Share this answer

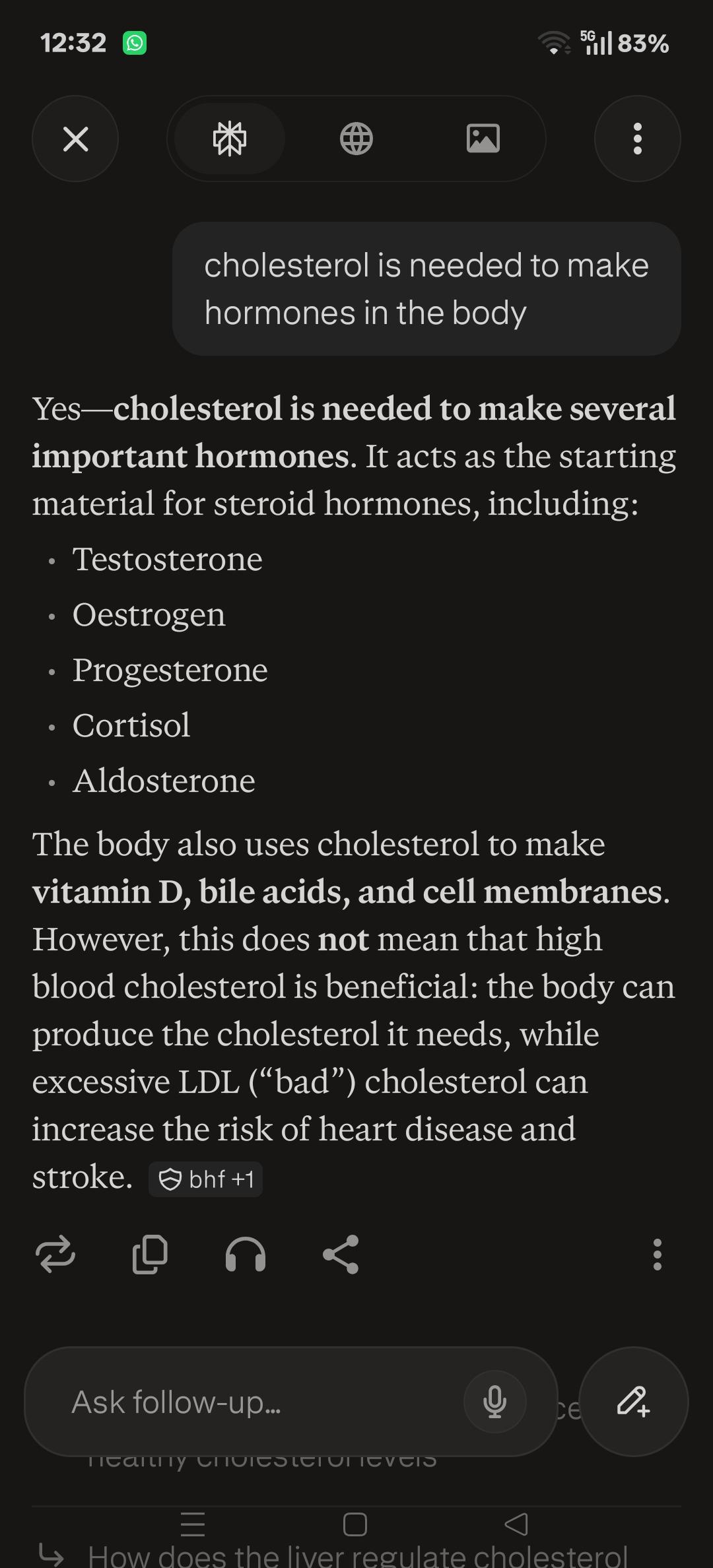pos(341,1254)
